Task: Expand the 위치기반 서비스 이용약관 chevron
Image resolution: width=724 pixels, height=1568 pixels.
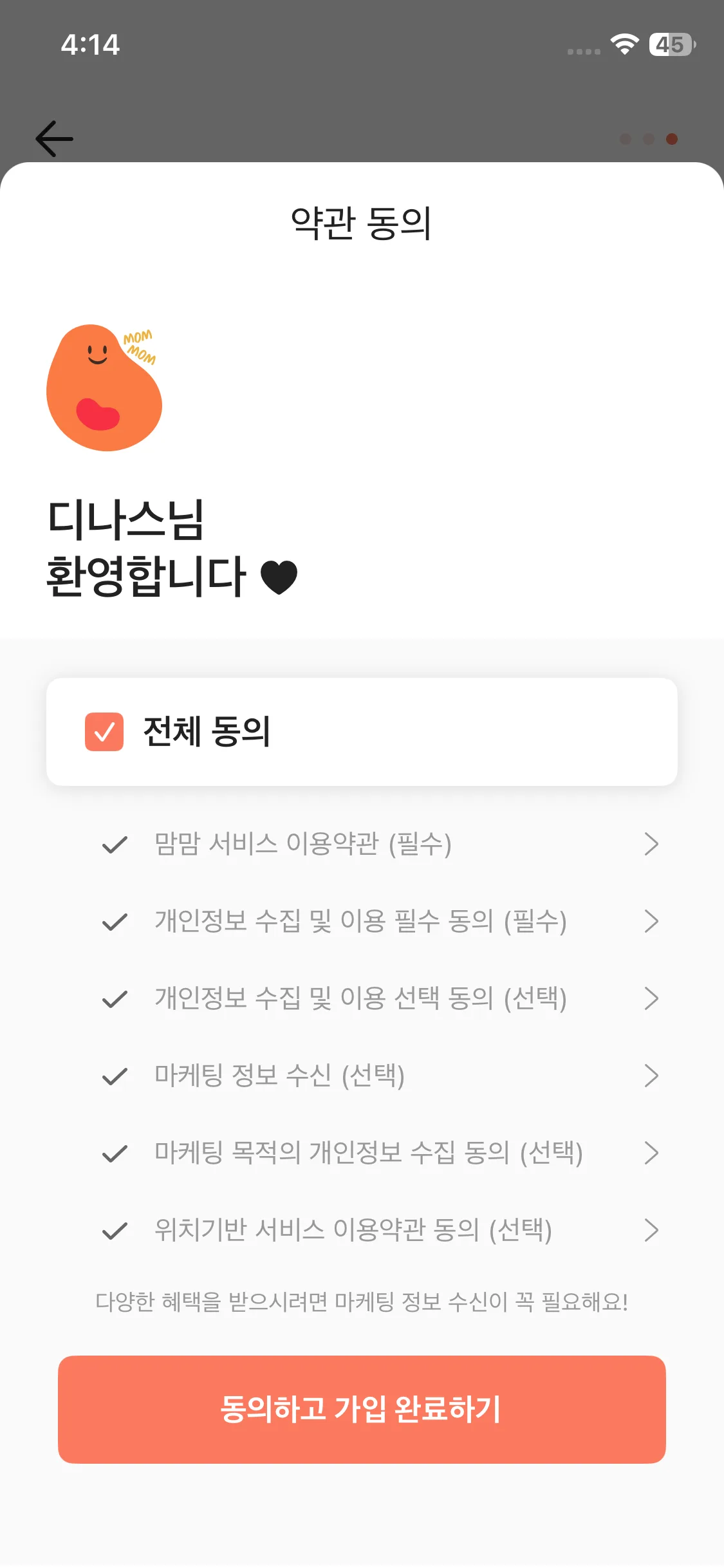Action: [652, 1230]
